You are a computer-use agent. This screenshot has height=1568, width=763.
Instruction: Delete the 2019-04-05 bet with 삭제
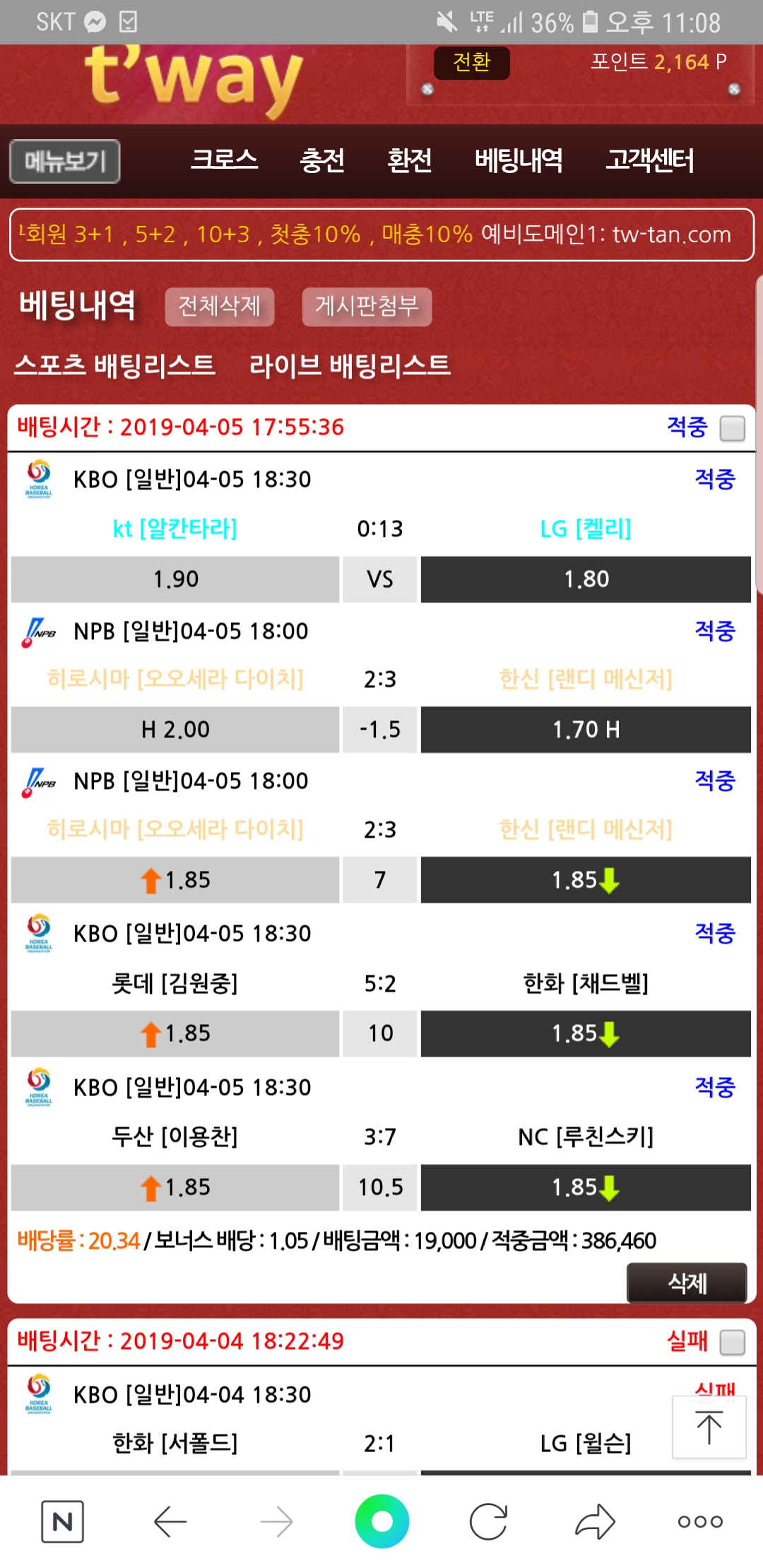[x=687, y=1283]
